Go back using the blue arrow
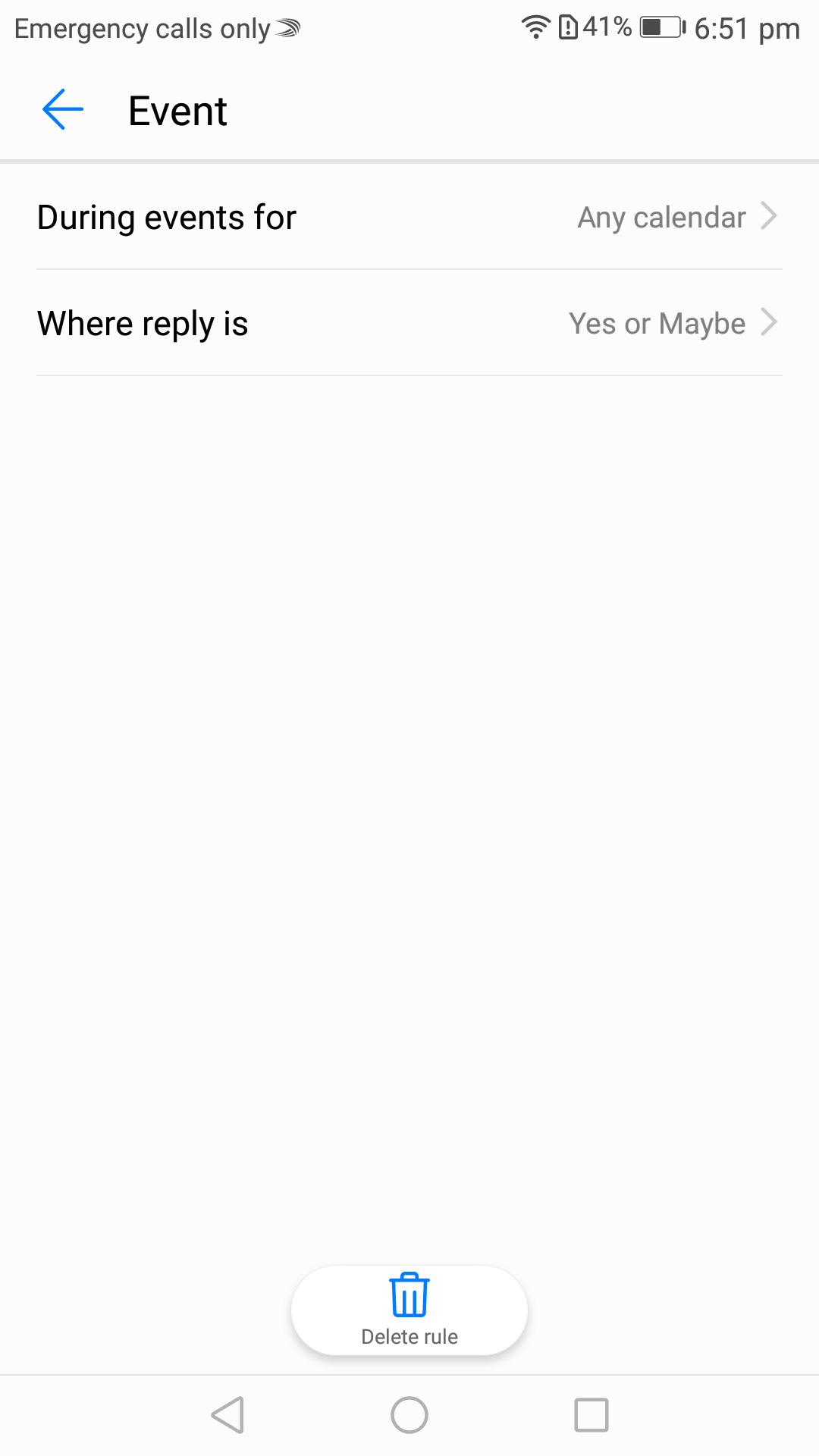The height and width of the screenshot is (1456, 819). [63, 110]
